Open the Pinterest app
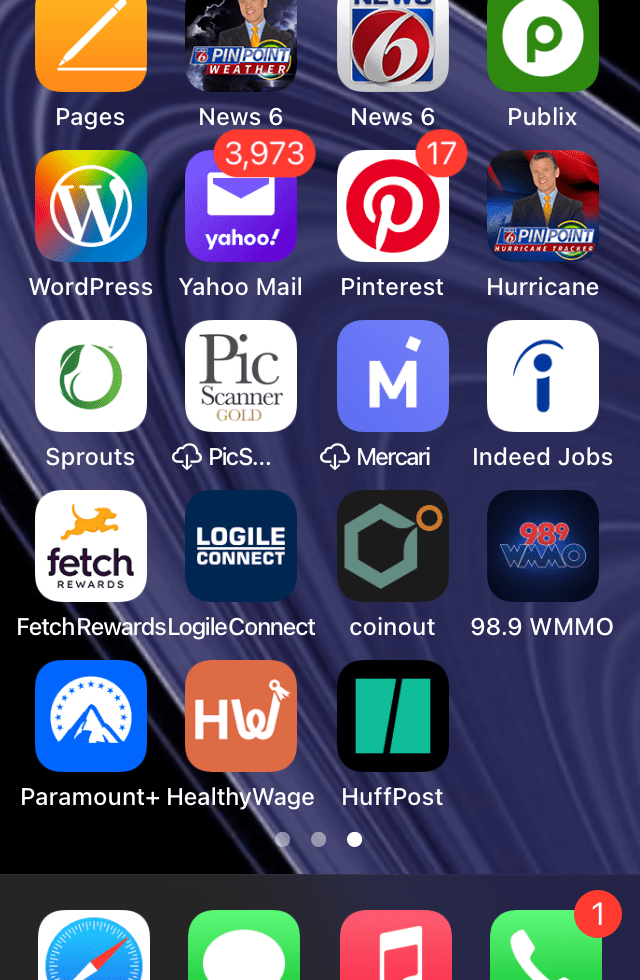 392,206
